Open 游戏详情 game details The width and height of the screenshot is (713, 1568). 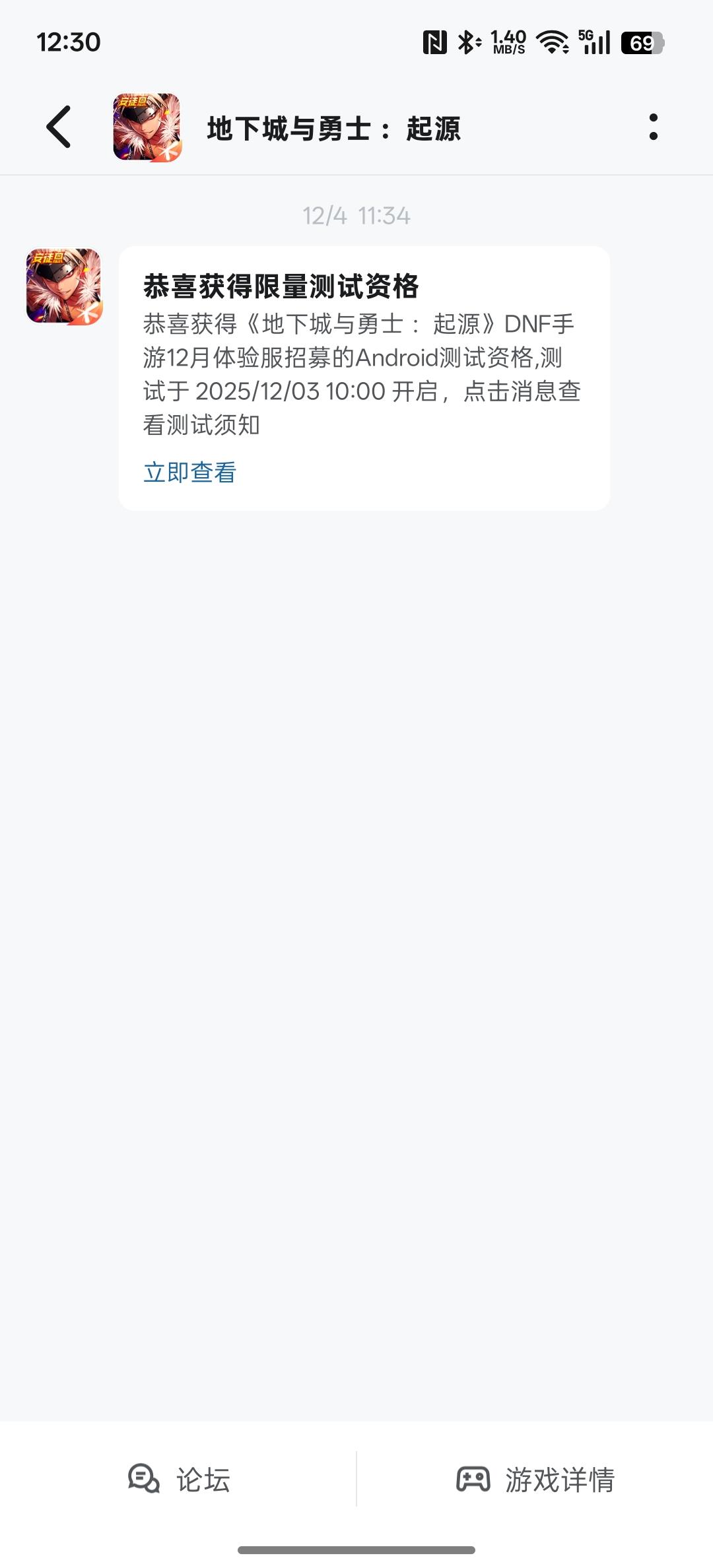pyautogui.click(x=535, y=1480)
